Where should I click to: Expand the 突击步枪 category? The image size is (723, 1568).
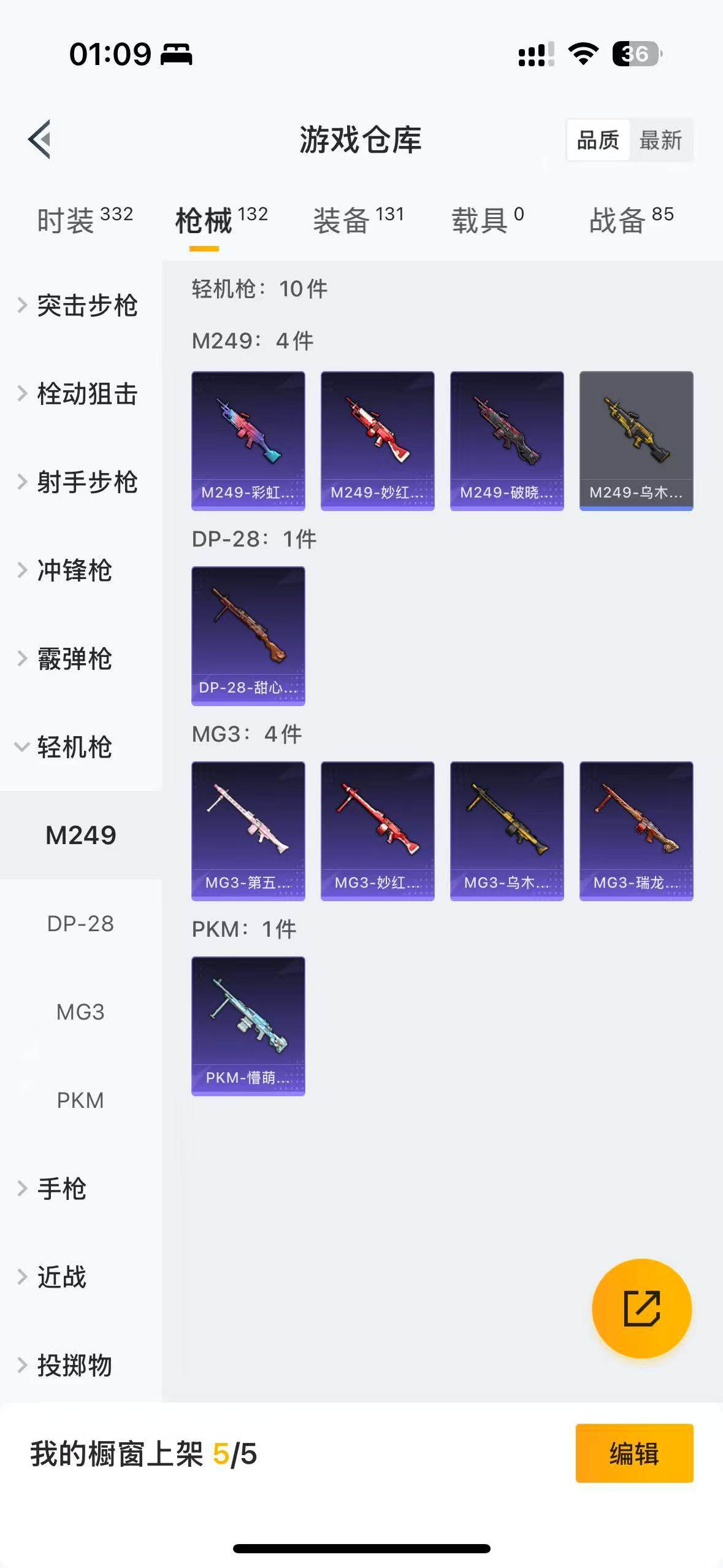[86, 306]
